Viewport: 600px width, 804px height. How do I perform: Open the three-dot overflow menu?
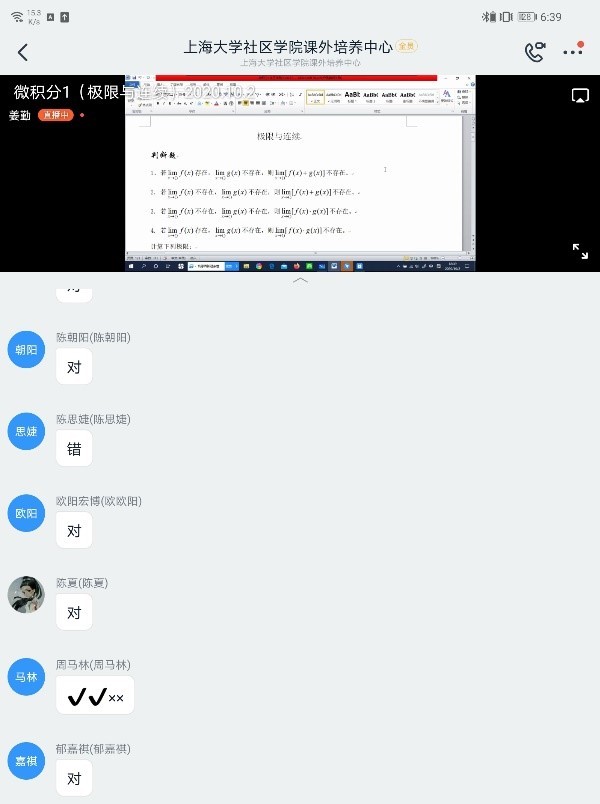(x=573, y=51)
